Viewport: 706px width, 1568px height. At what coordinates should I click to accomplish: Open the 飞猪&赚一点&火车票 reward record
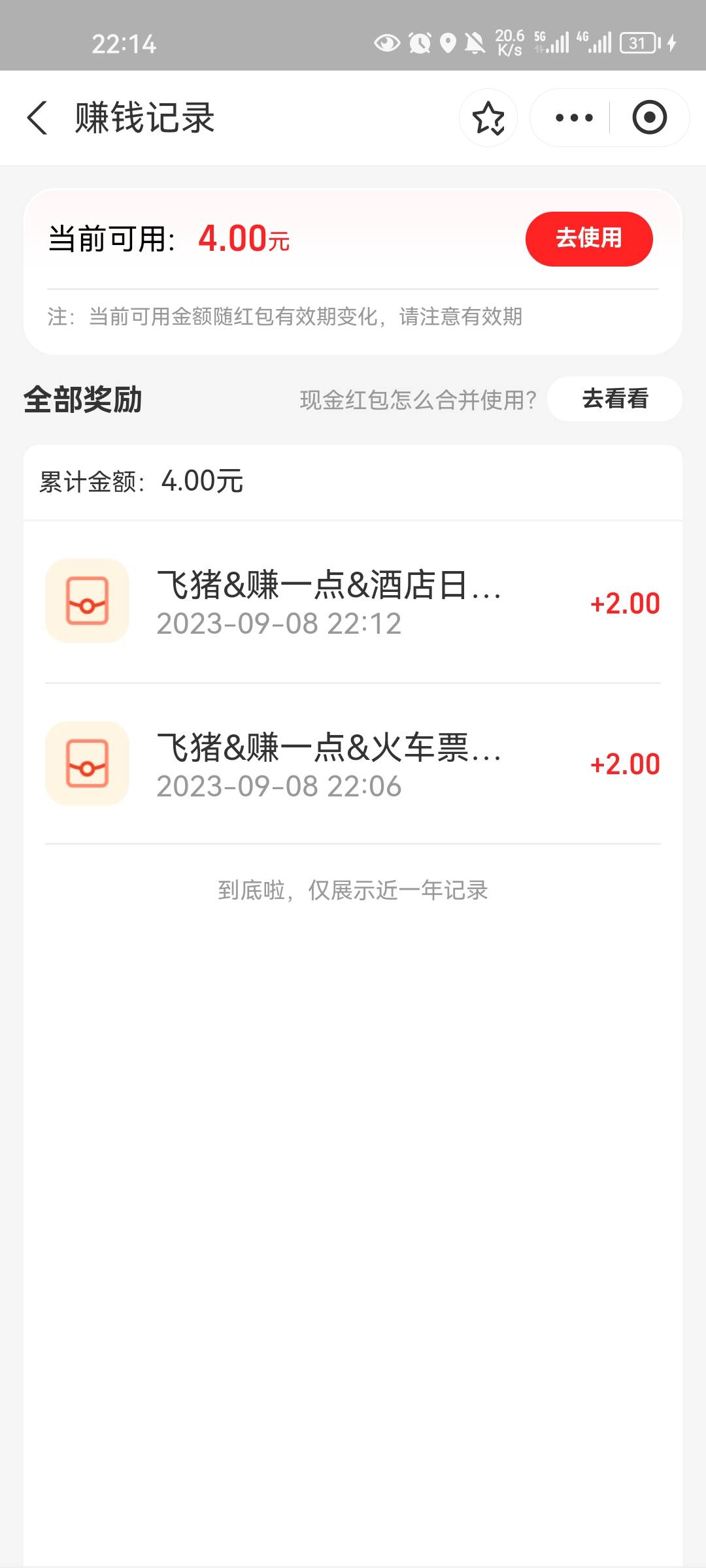coord(353,764)
